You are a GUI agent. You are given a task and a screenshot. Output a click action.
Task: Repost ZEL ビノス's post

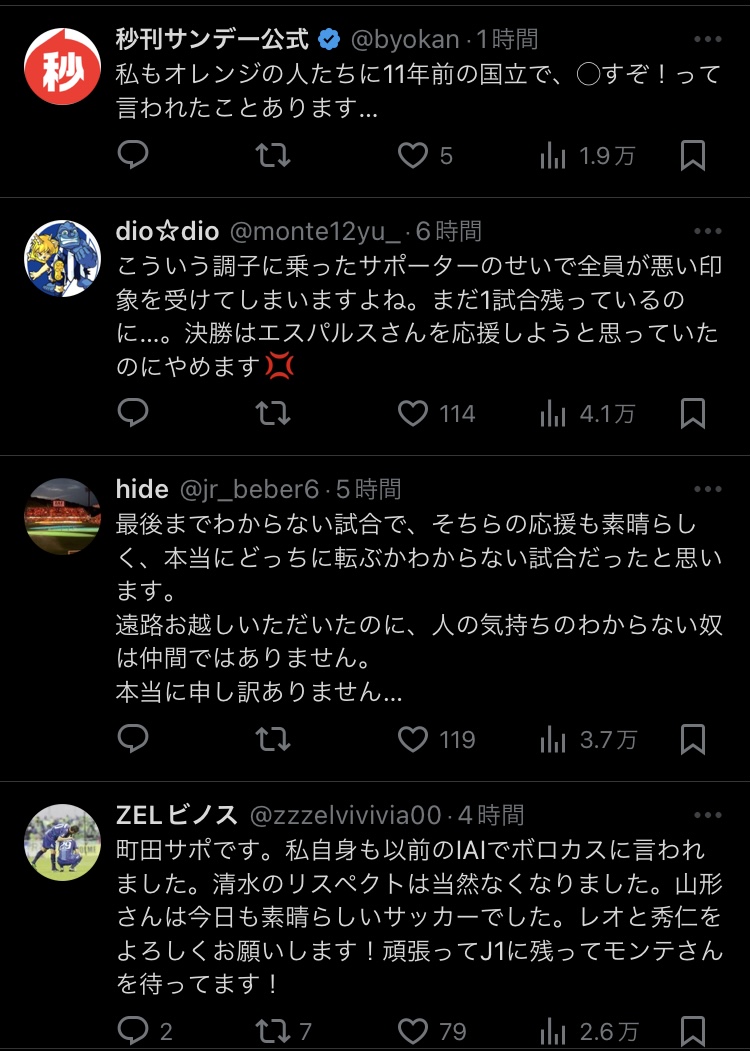273,1031
